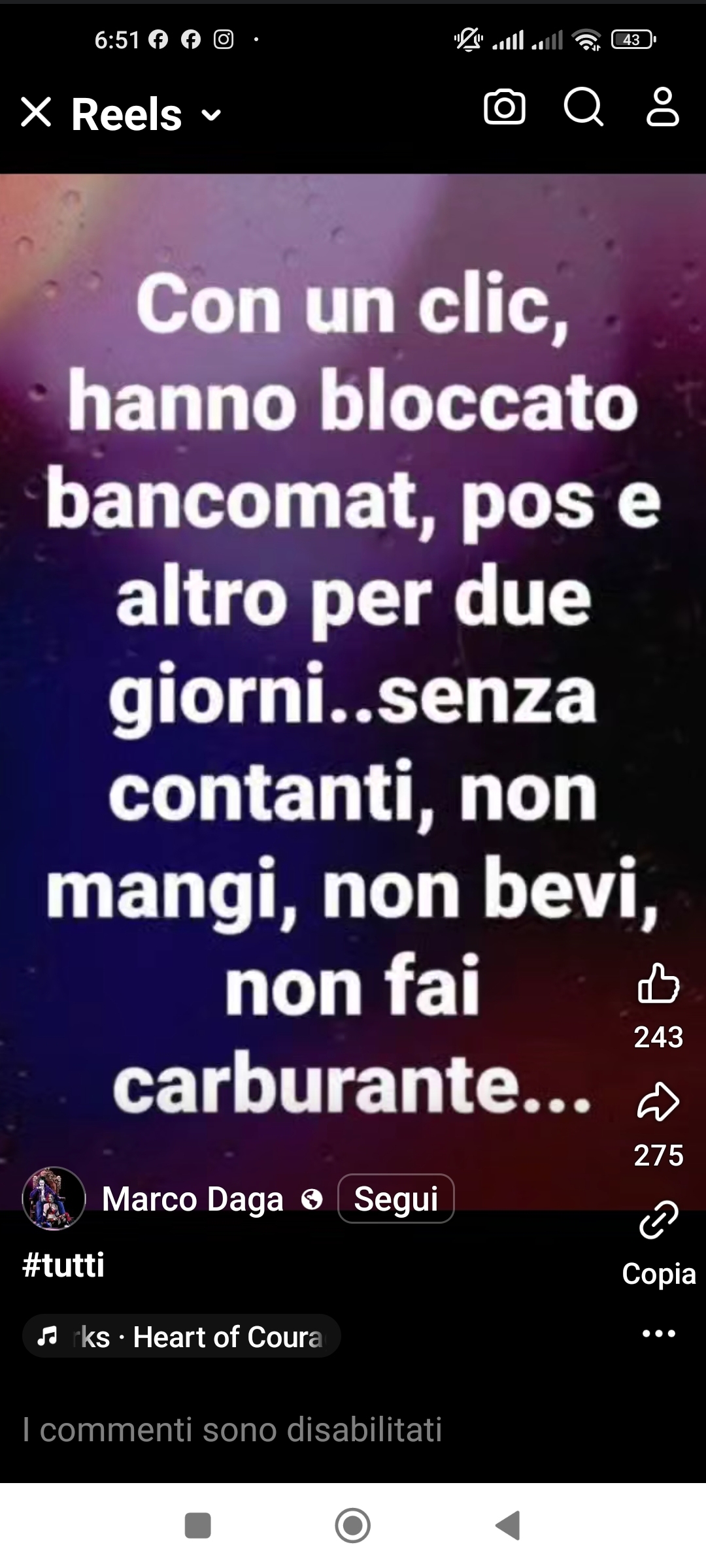Open the camera to create a reel
The width and height of the screenshot is (706, 1568).
click(x=504, y=107)
